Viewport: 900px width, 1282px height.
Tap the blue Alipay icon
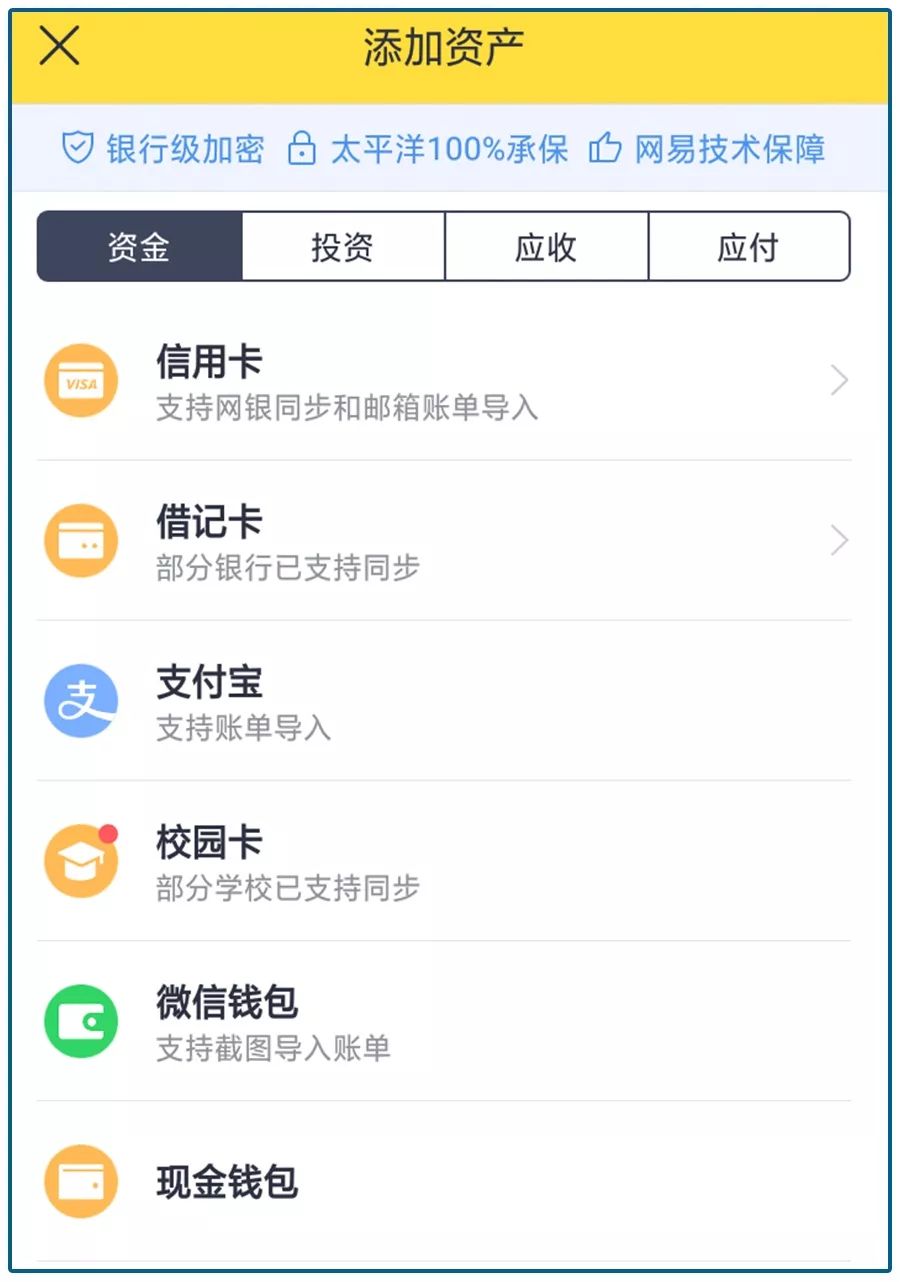click(x=81, y=701)
